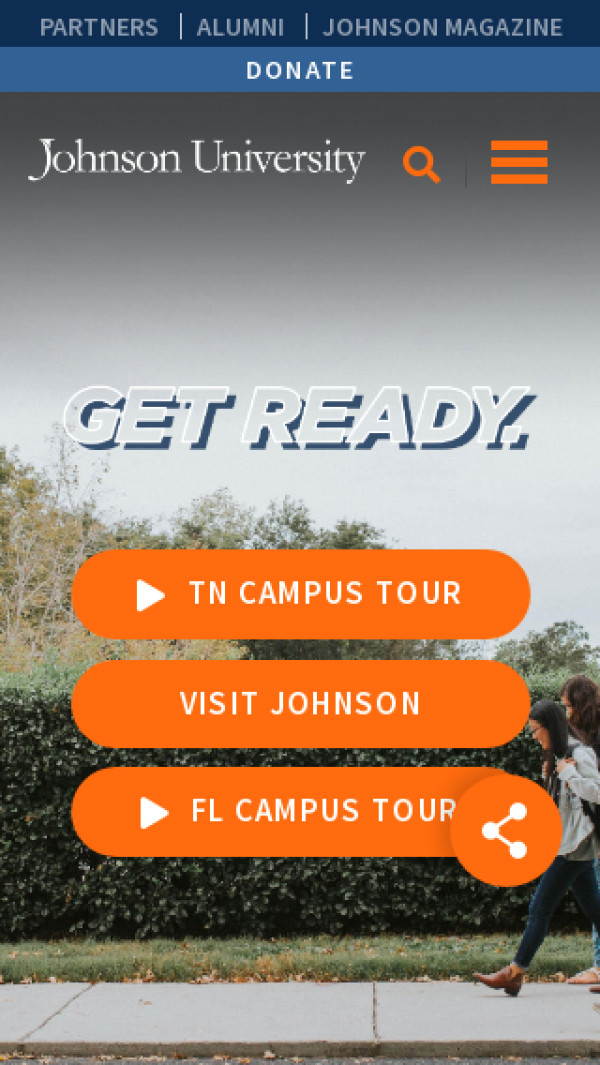Viewport: 600px width, 1065px height.
Task: Open the hamburger menu
Action: tap(519, 162)
